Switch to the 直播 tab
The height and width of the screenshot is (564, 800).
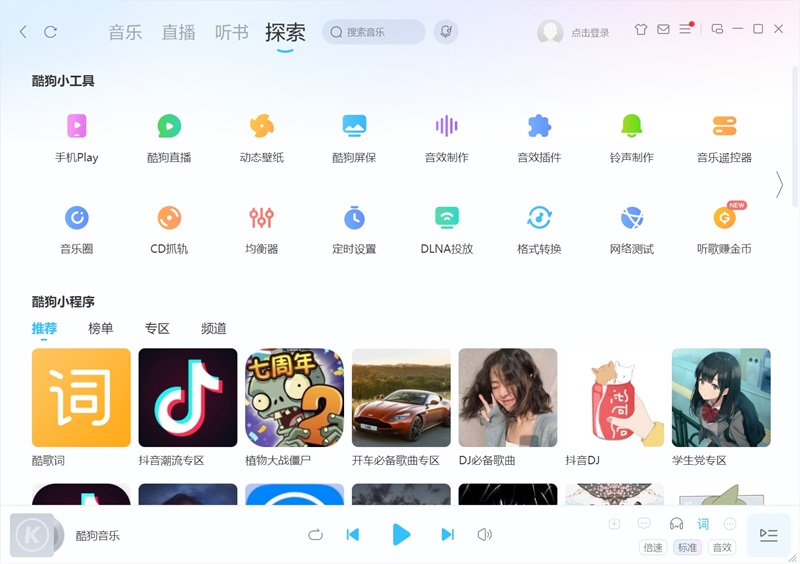click(x=179, y=32)
